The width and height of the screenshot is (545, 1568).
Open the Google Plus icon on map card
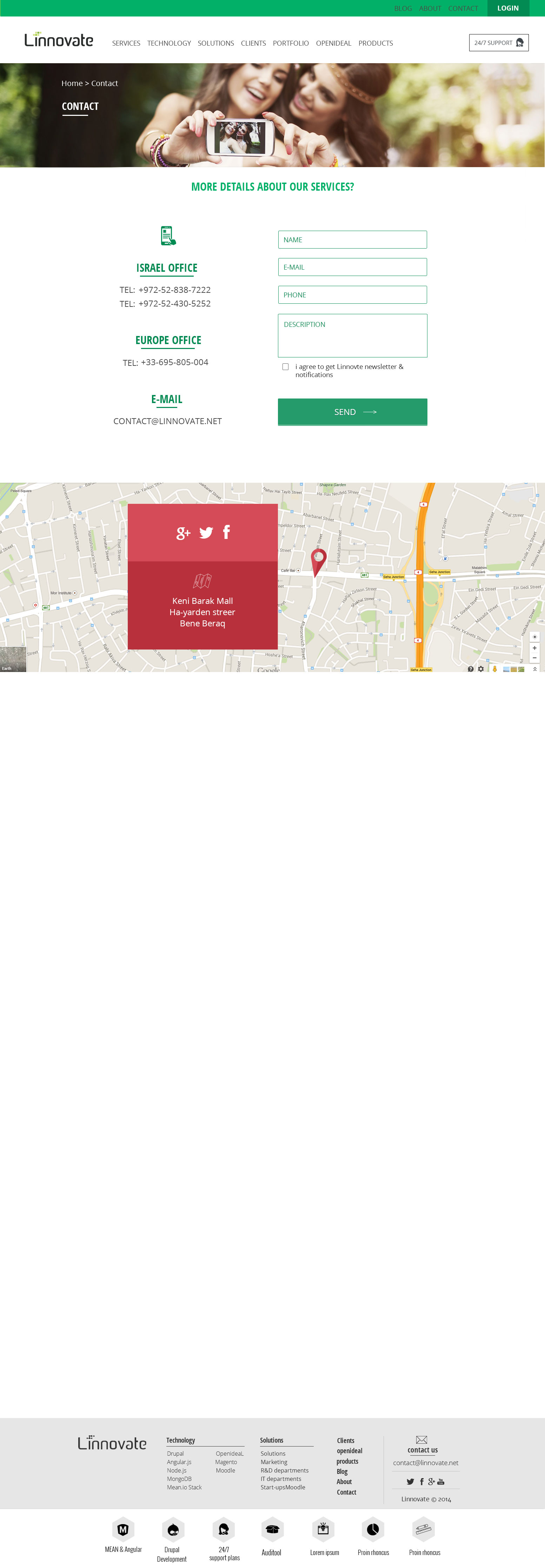[x=183, y=534]
